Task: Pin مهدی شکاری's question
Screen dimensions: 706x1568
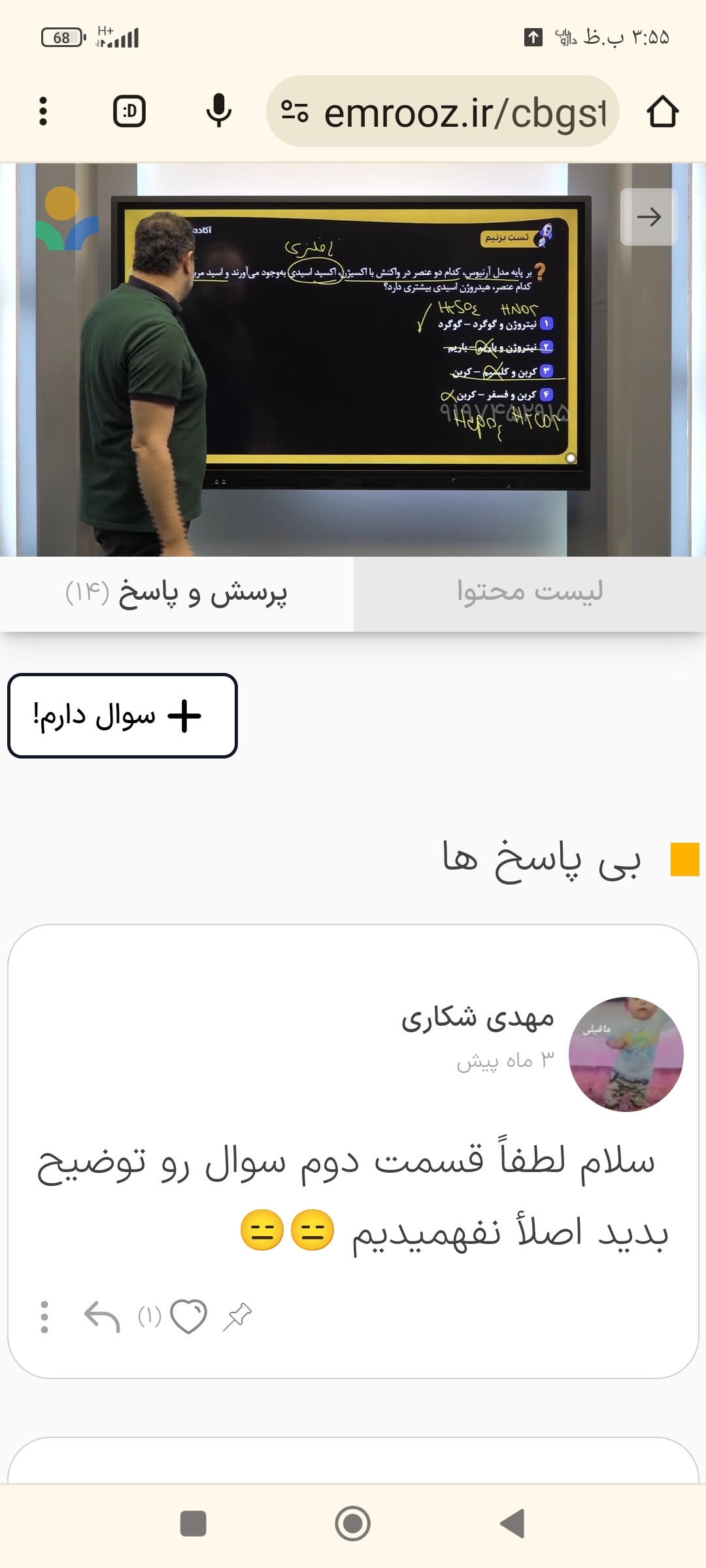Action: pyautogui.click(x=237, y=1316)
